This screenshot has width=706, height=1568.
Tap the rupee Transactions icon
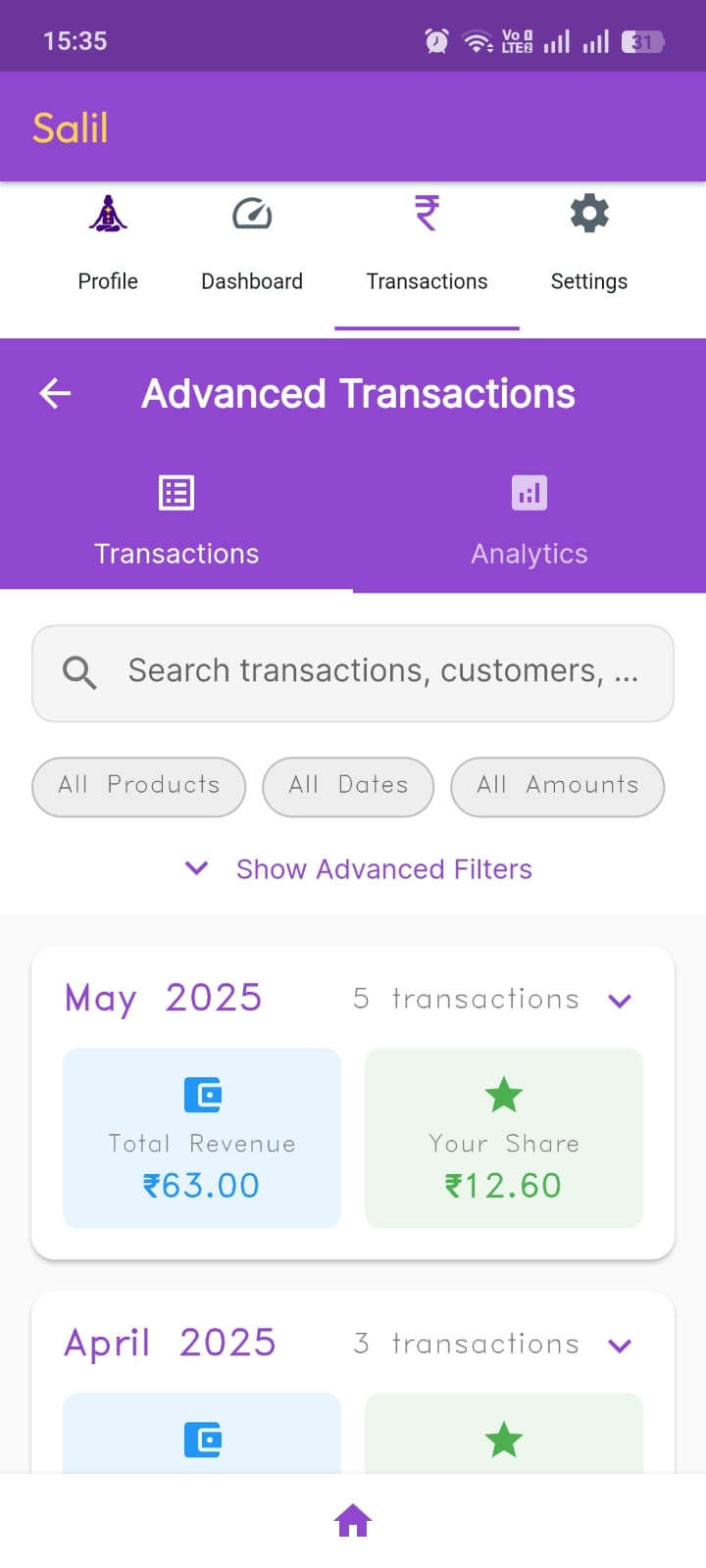tap(427, 214)
